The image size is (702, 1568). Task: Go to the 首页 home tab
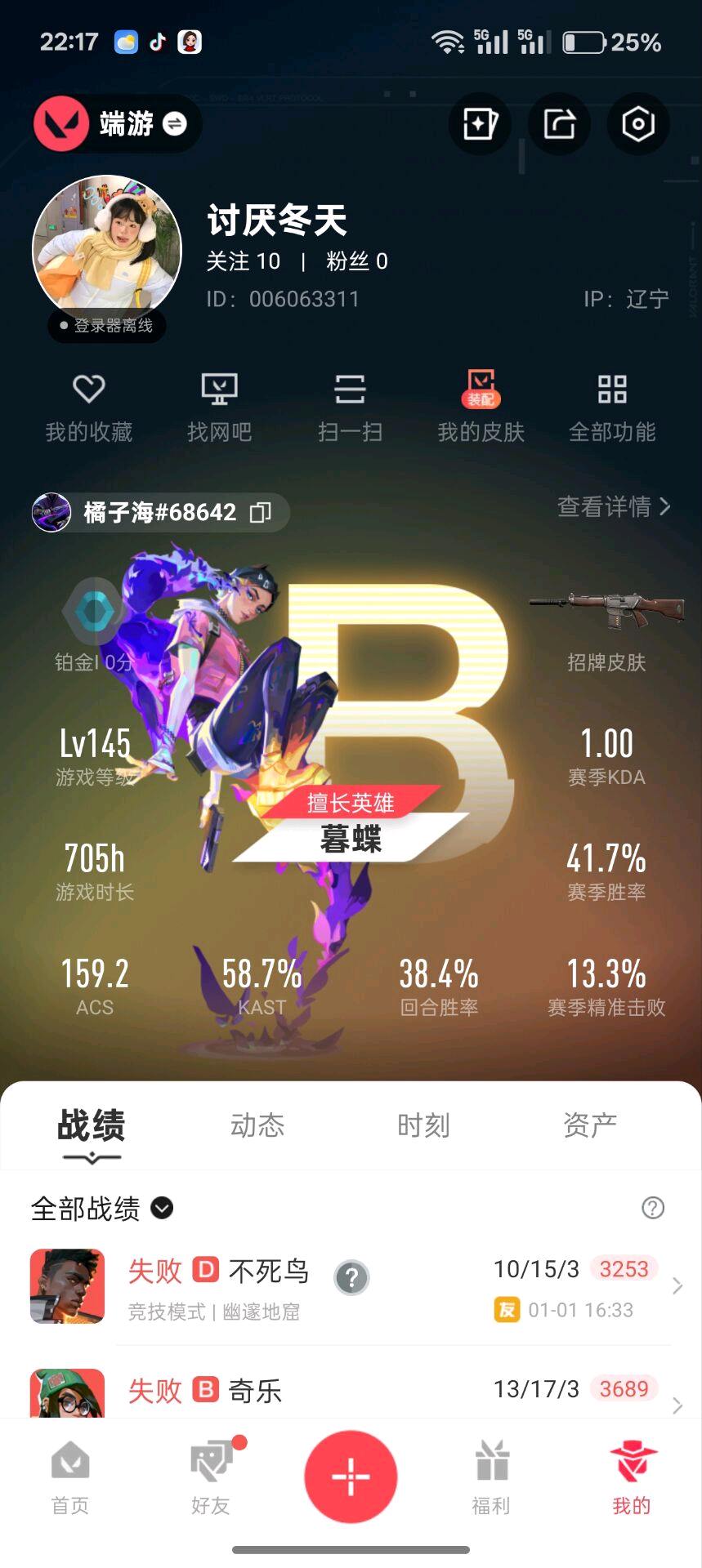(x=70, y=1477)
